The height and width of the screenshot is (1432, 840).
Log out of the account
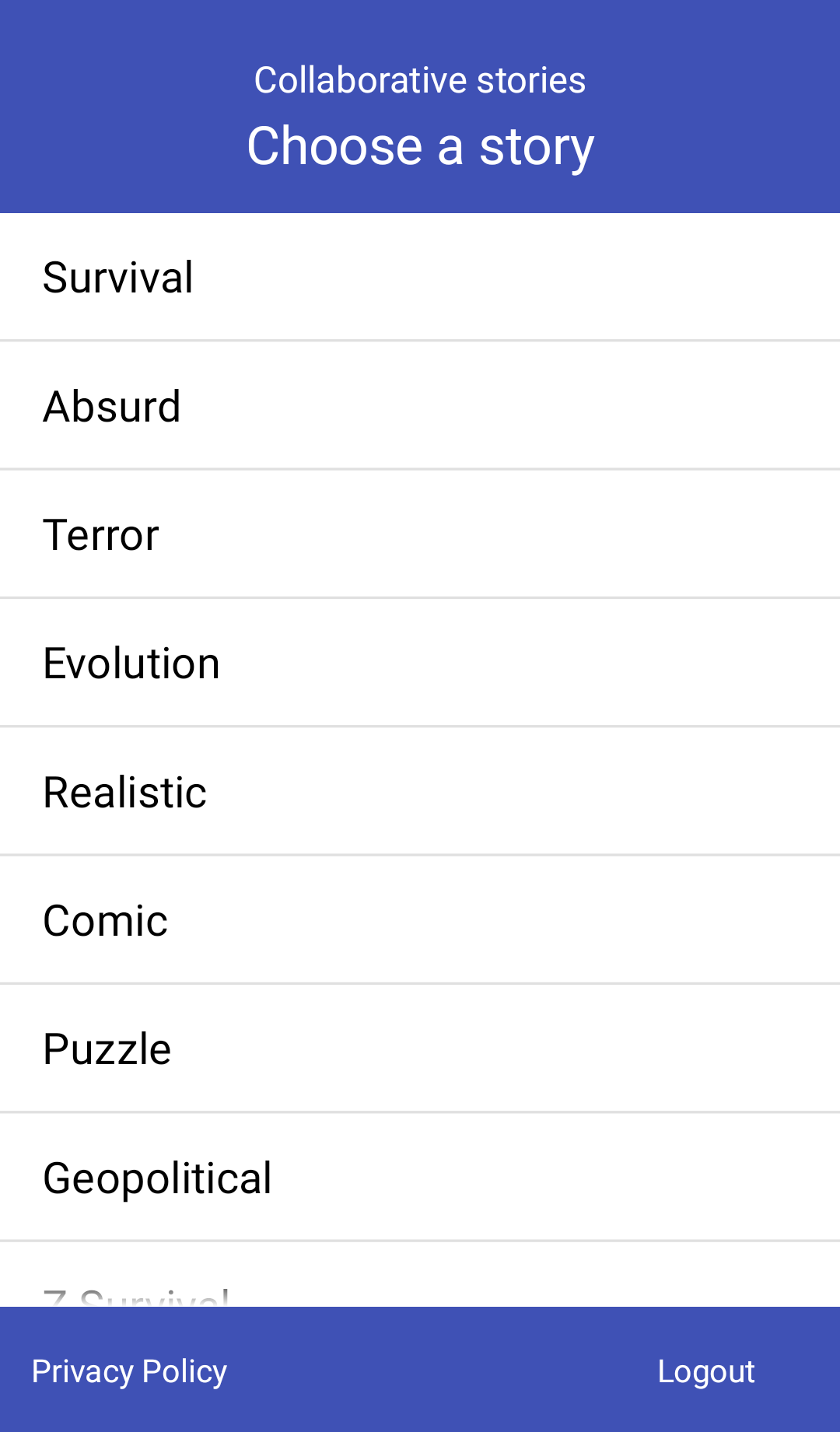click(706, 1371)
